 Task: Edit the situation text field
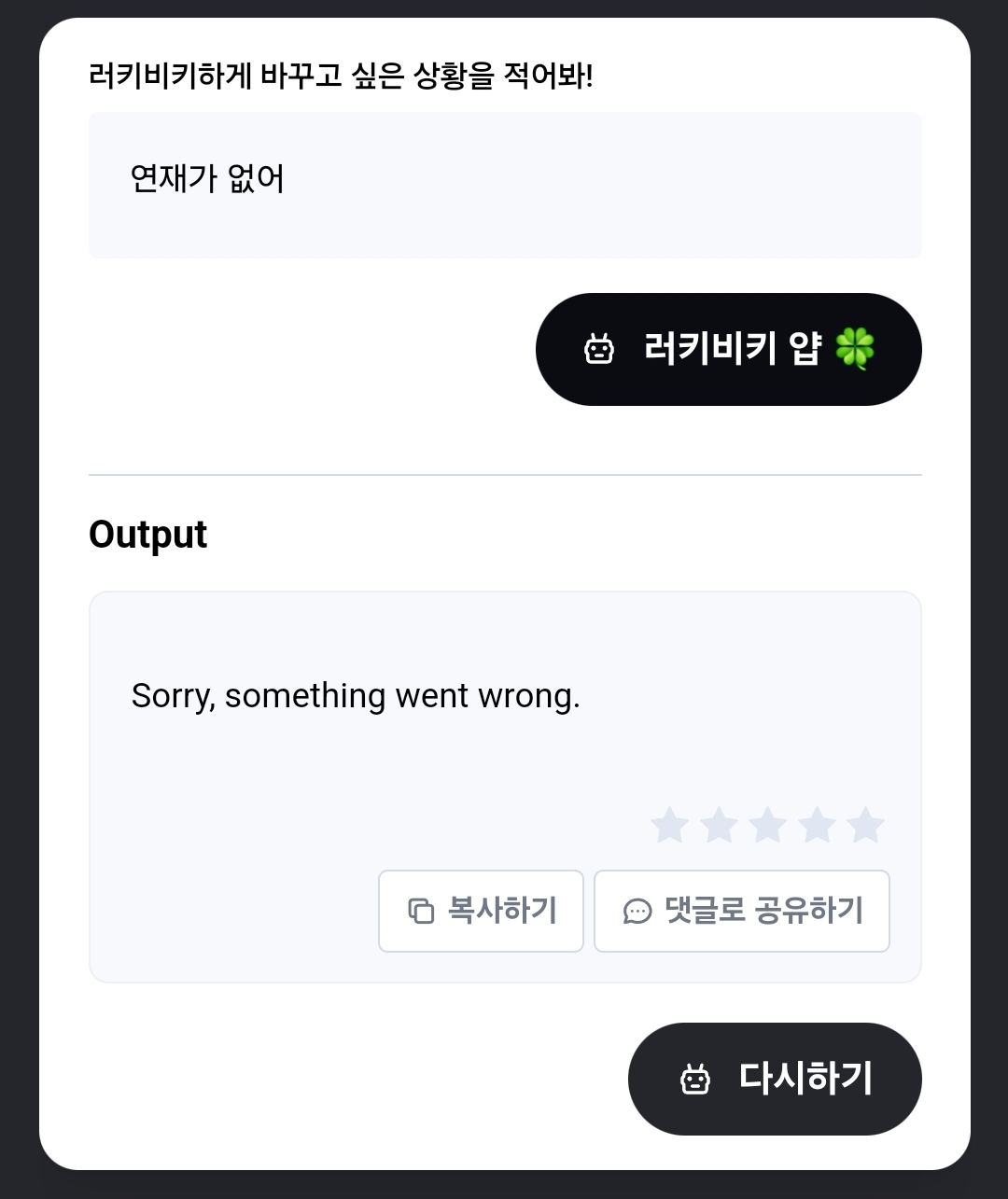(504, 185)
